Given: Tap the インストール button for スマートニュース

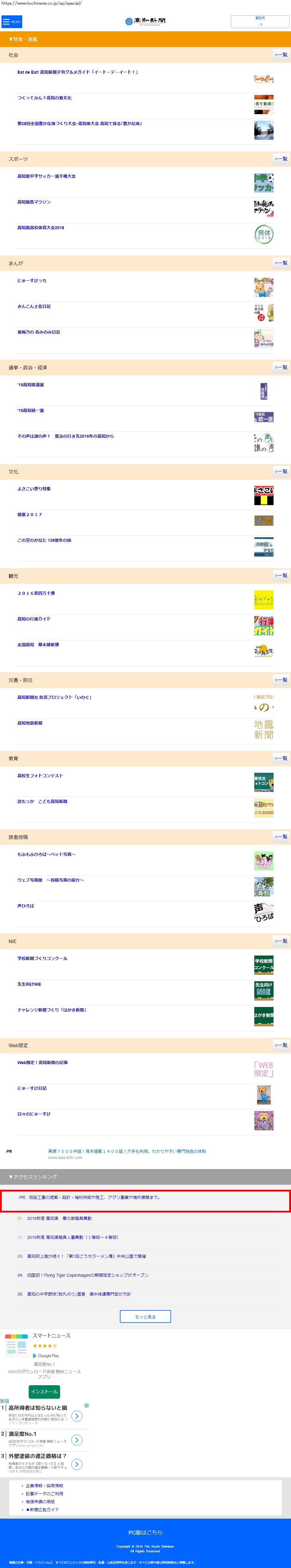Looking at the screenshot, I should pyautogui.click(x=44, y=1391).
